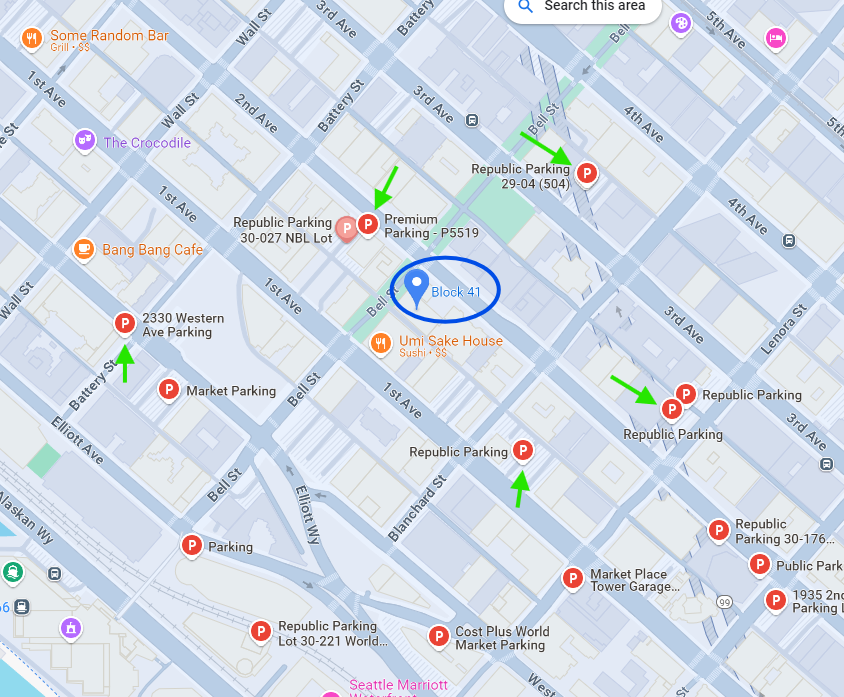Select Seattle Marriott Waterfront label
844x697 pixels.
pyautogui.click(x=398, y=686)
